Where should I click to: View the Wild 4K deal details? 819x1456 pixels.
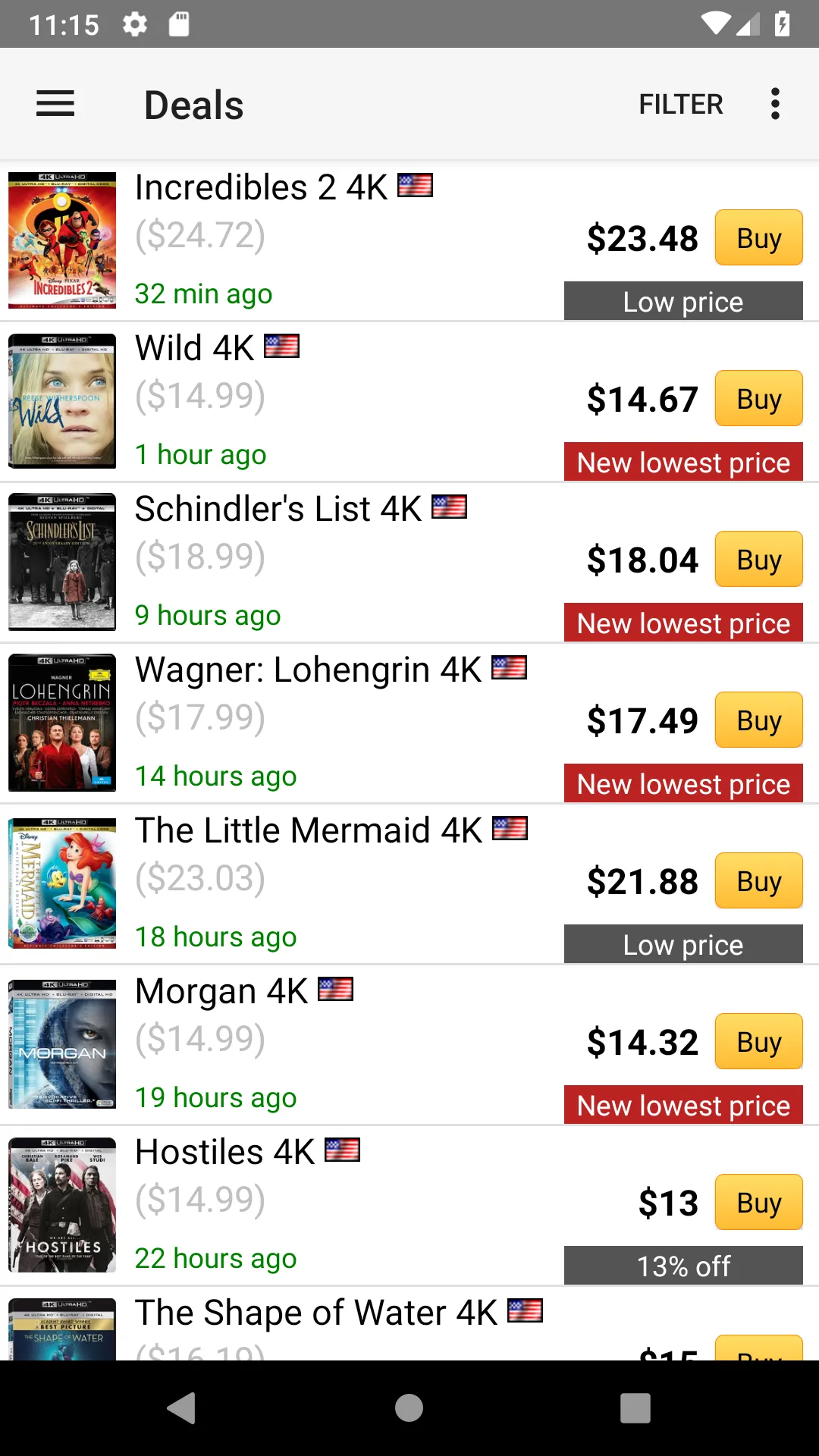409,401
